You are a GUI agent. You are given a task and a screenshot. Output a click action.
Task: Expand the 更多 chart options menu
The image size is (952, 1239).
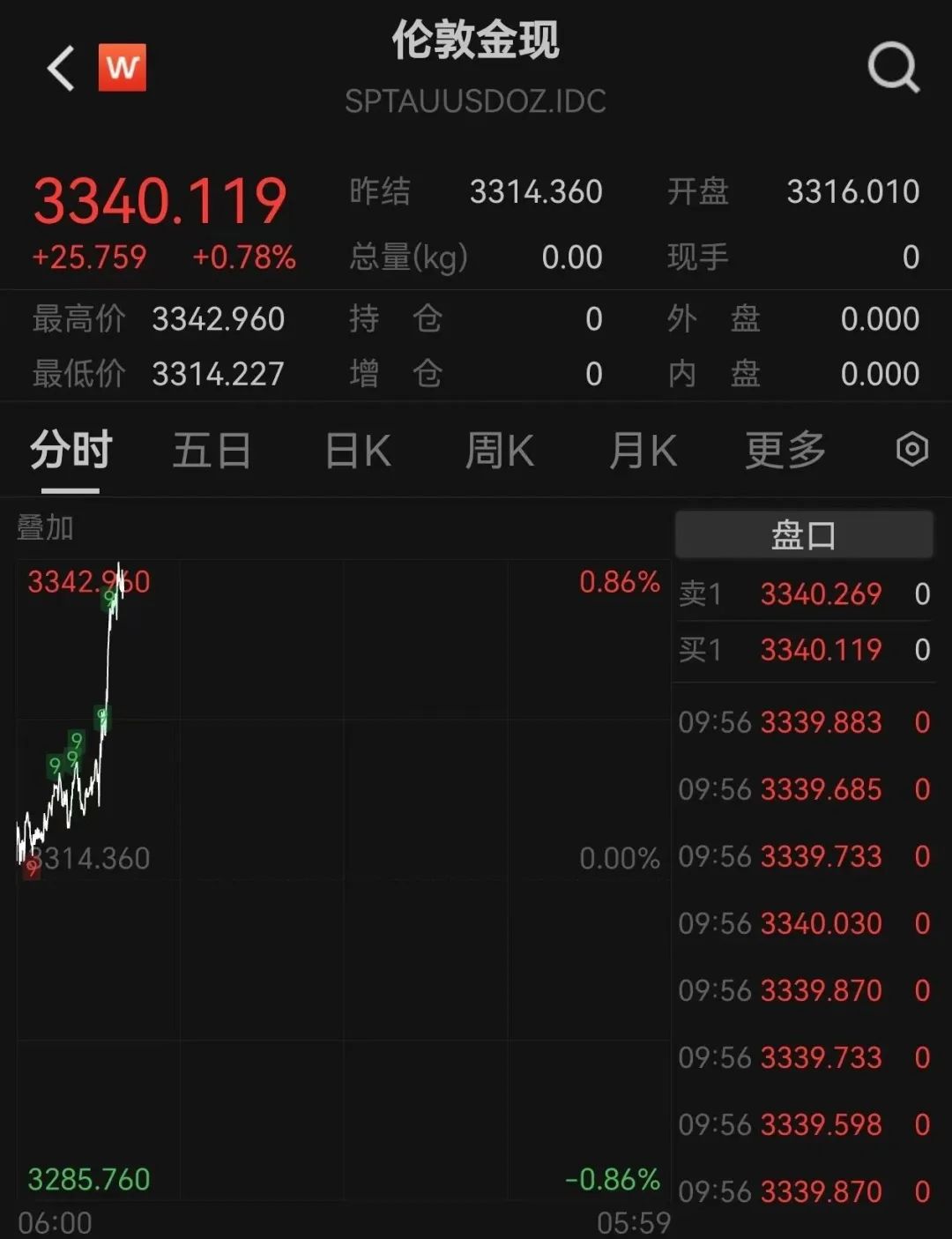pos(783,450)
